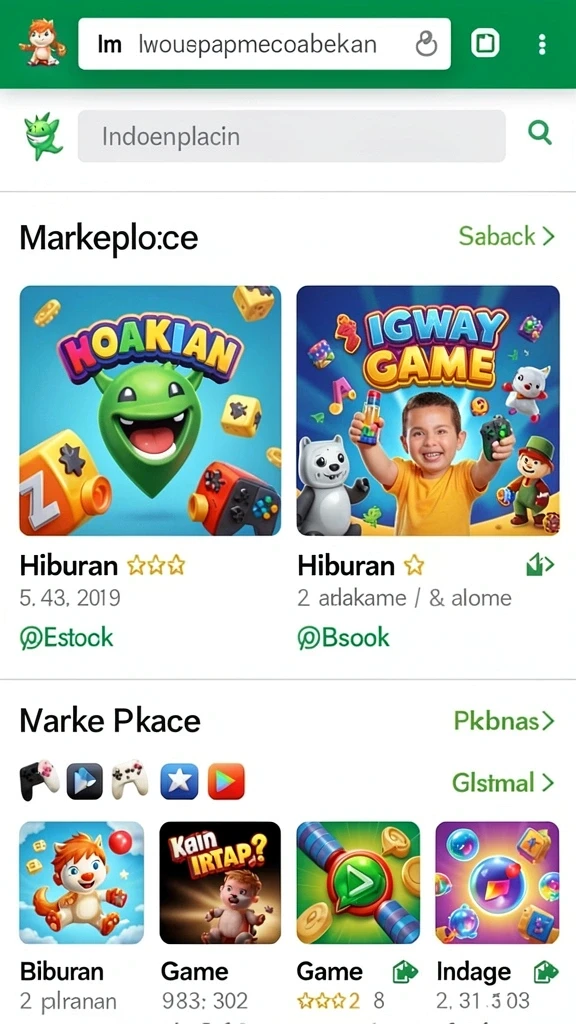Viewport: 576px width, 1024px height.
Task: Tap the browser address bar
Action: (x=264, y=44)
